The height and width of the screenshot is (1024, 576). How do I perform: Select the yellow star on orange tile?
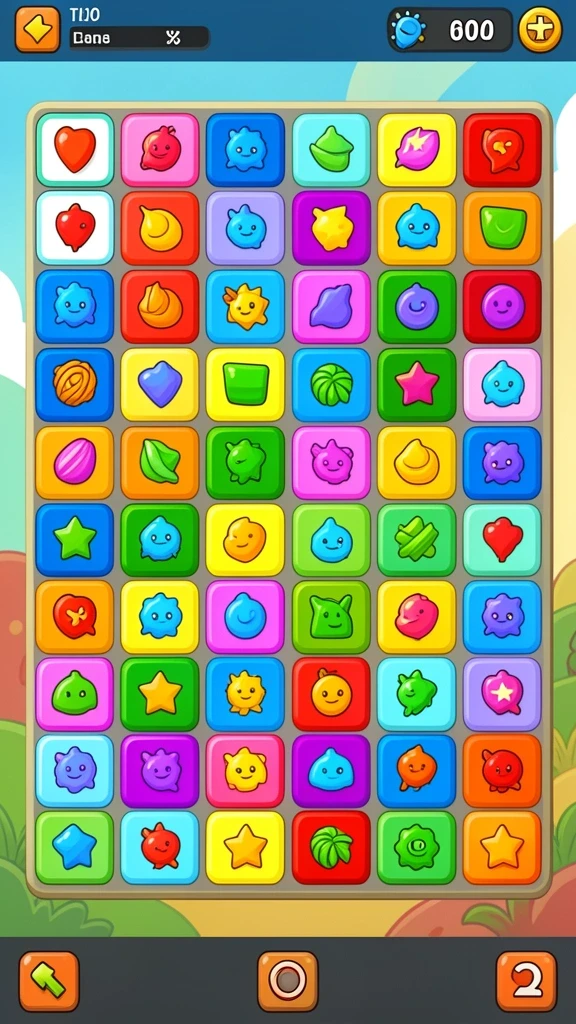502,847
